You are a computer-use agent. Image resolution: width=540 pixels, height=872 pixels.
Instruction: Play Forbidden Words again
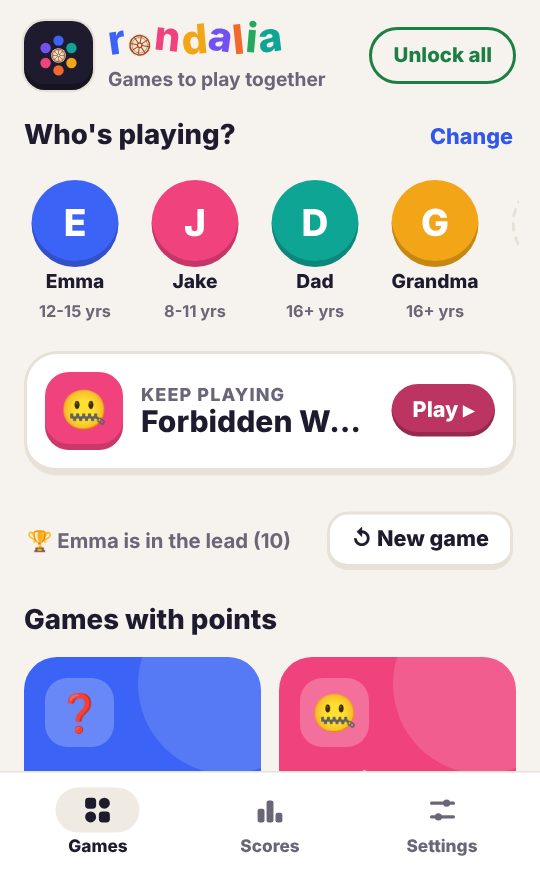[443, 410]
